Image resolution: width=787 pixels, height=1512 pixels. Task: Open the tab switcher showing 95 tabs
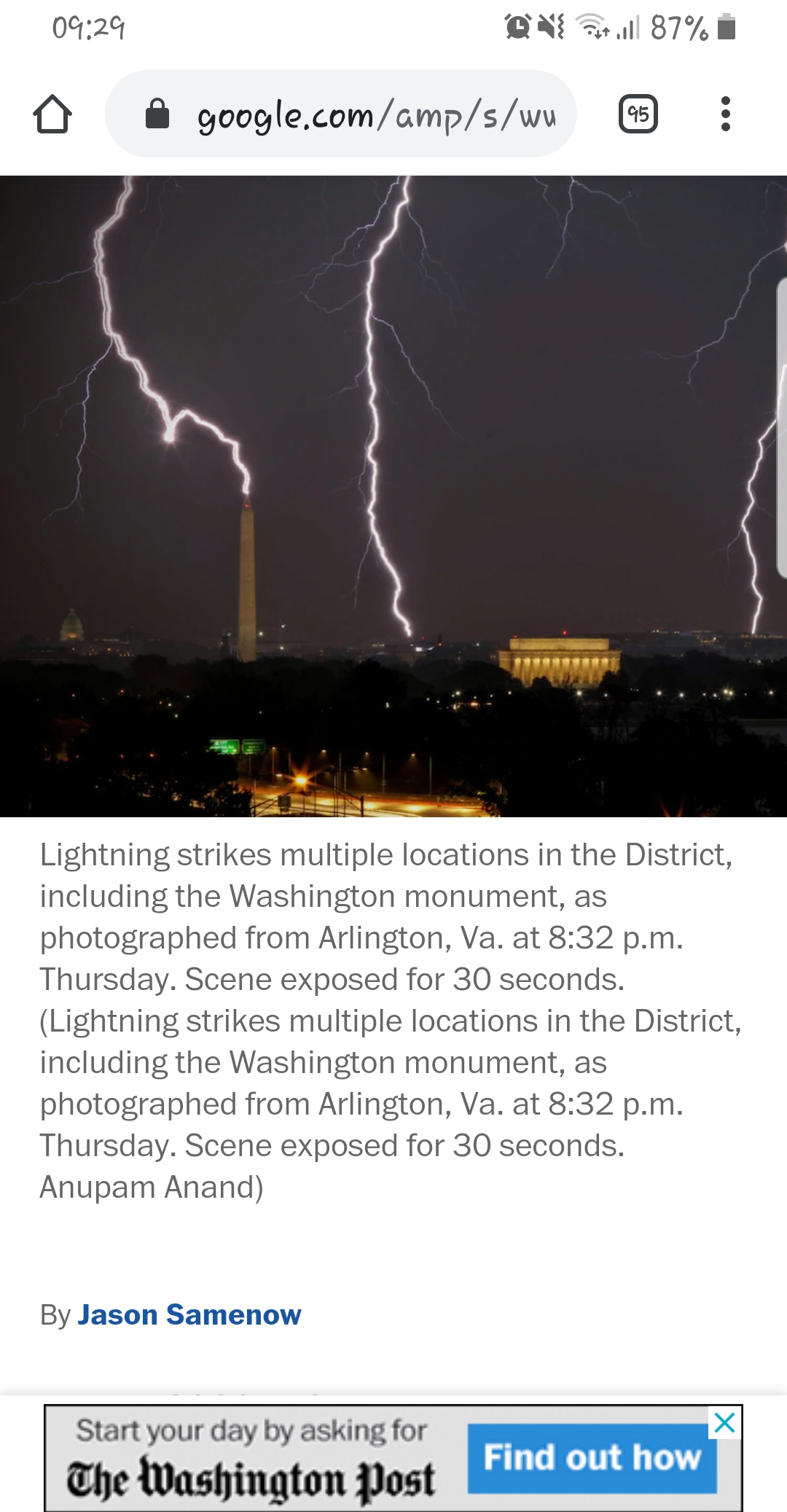pos(638,114)
